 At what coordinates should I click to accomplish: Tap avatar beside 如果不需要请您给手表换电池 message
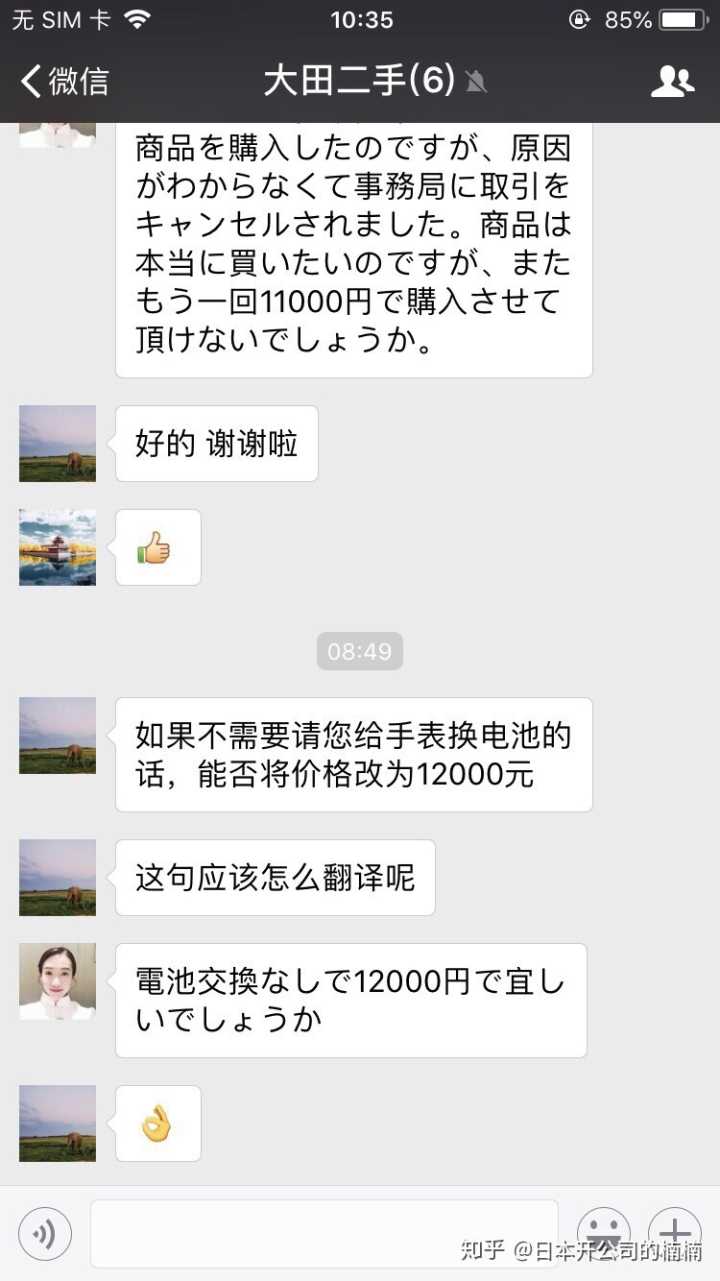click(x=58, y=735)
